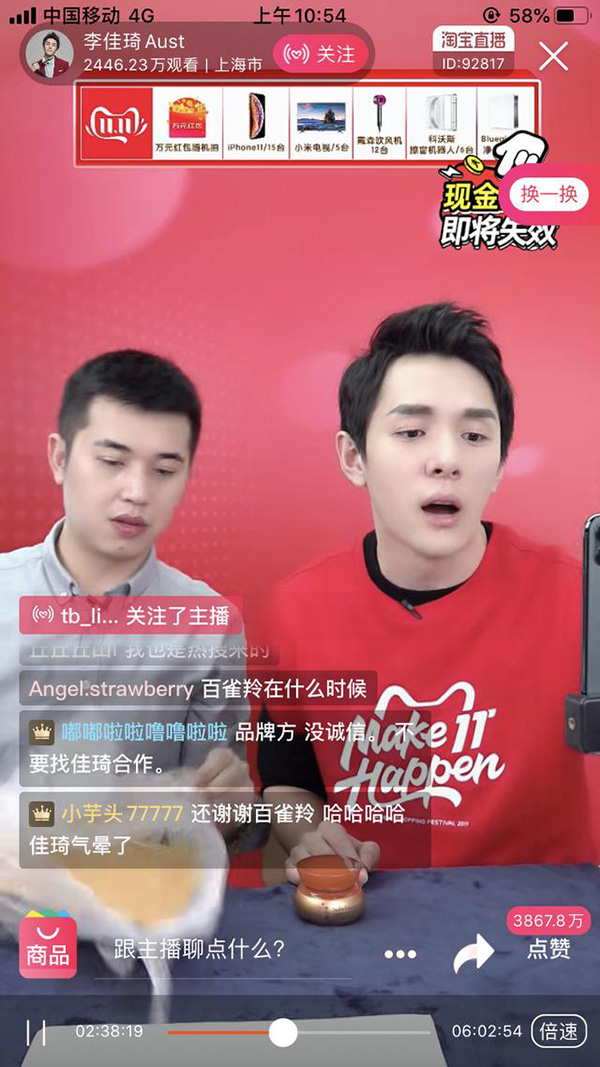Pause the replay playback
This screenshot has width=600, height=1067.
[37, 1032]
